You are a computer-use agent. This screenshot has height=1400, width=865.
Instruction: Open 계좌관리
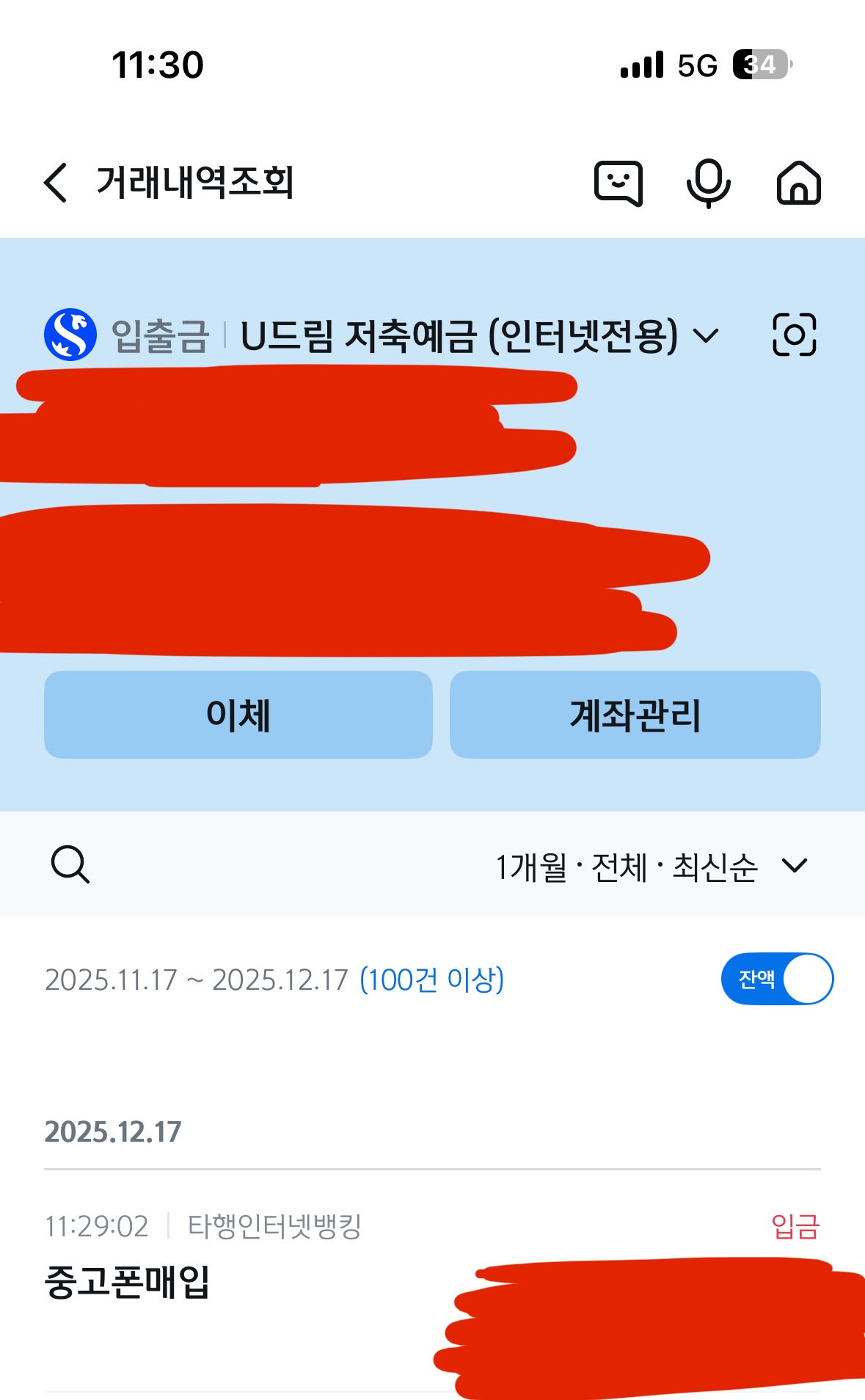pos(635,715)
